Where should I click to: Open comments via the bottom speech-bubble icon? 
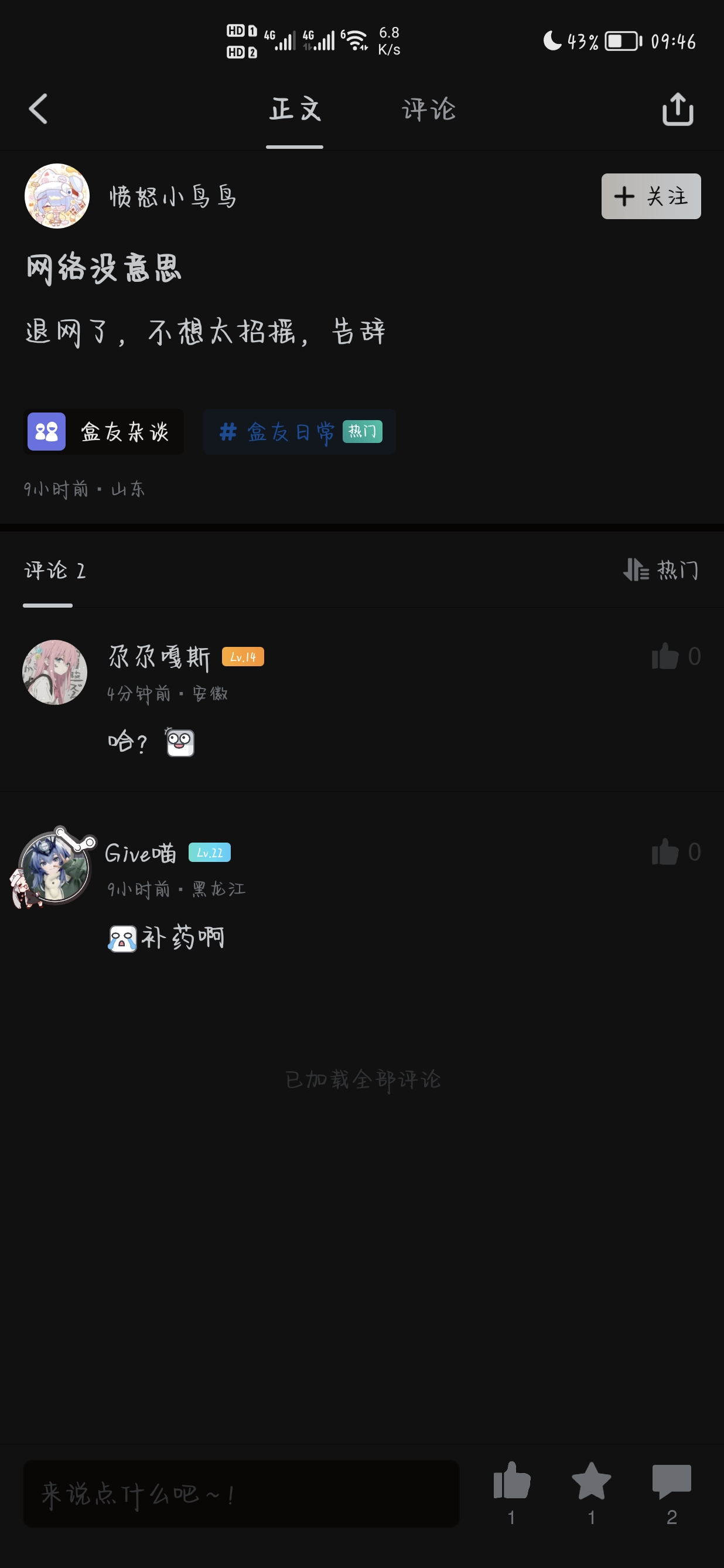click(671, 1481)
